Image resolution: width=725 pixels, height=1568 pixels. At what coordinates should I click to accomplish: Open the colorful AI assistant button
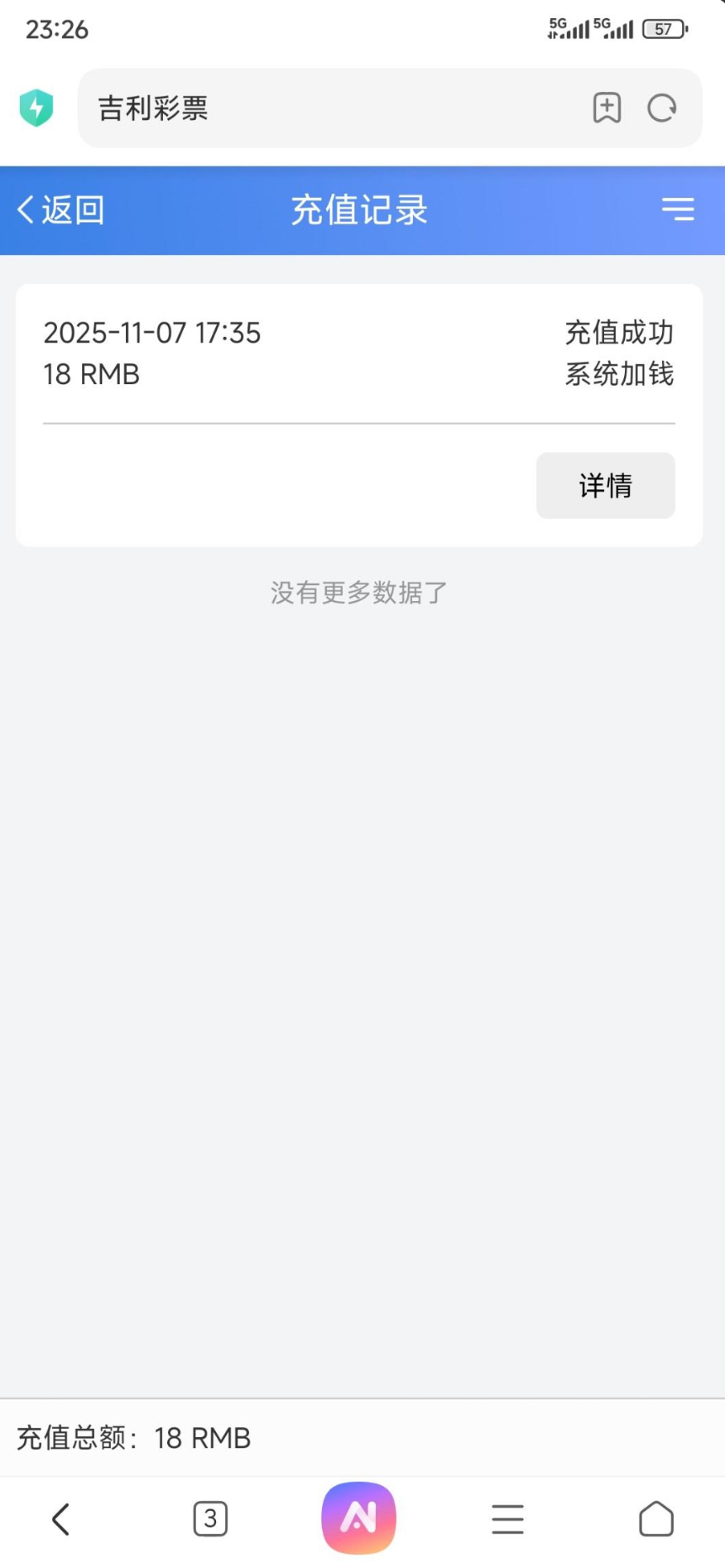coord(358,1517)
